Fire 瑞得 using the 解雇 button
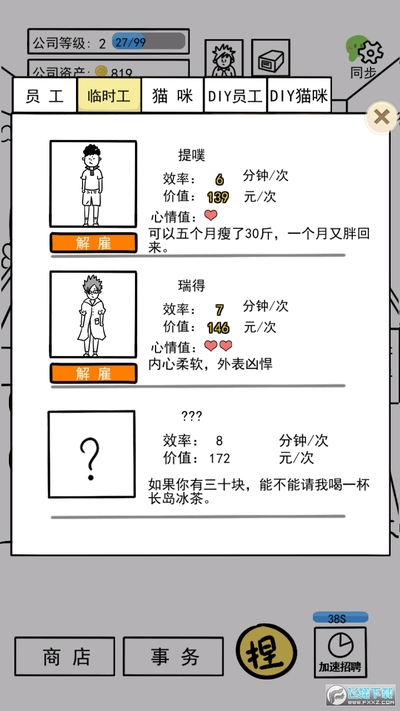Screen dimensions: 400x711 tap(93, 374)
